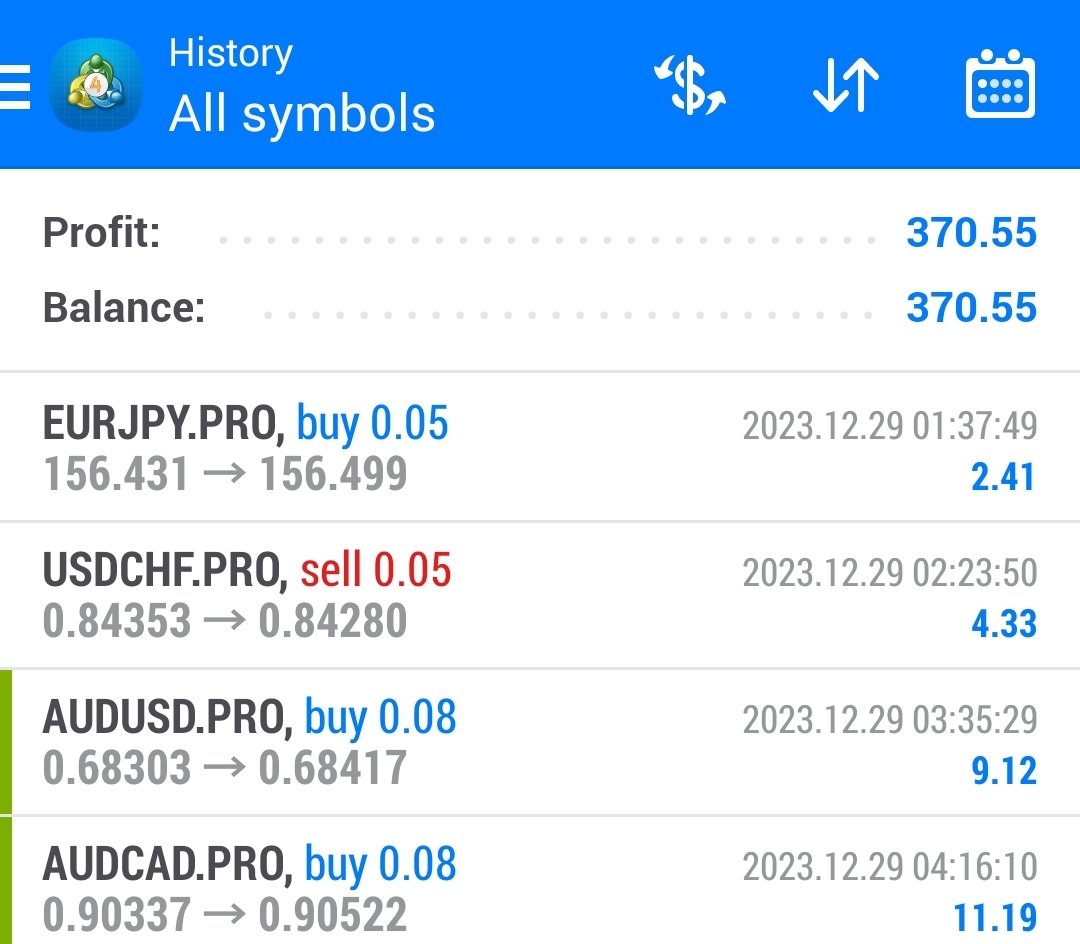1080x944 pixels.
Task: Change the history sort order
Action: (x=845, y=87)
